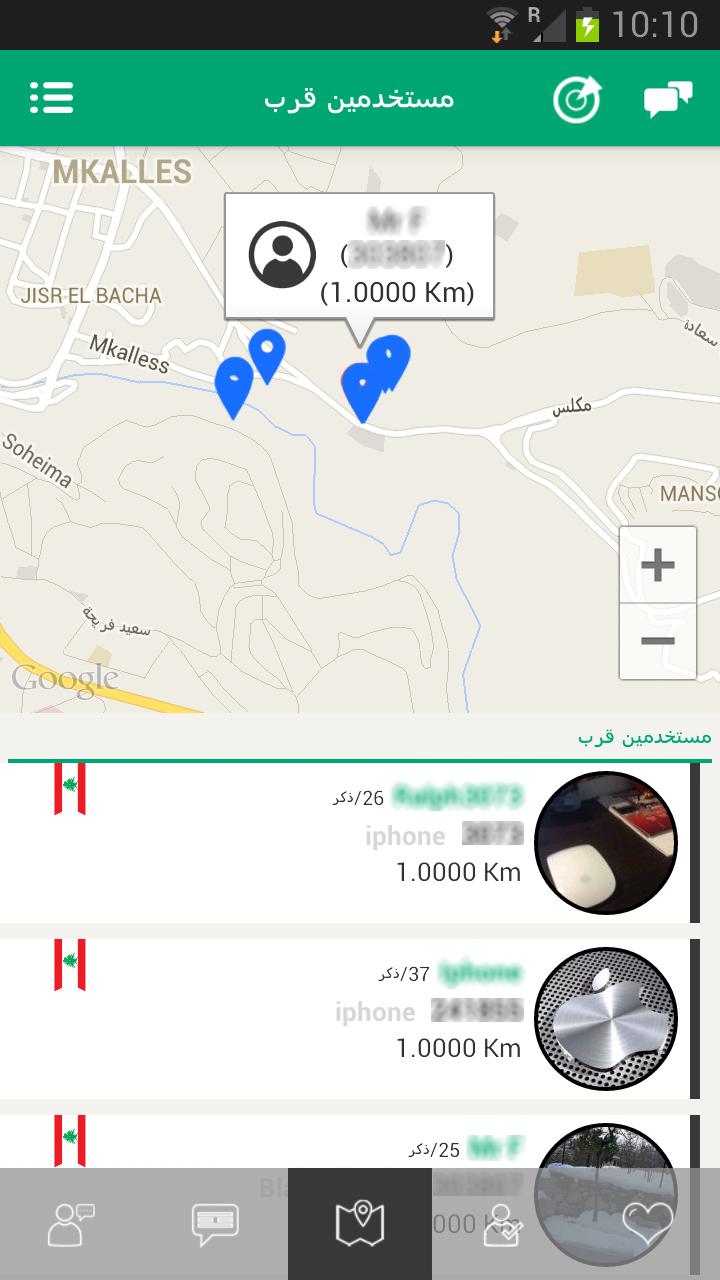Open the chat bubbles icon in header
Viewport: 720px width, 1280px height.
(x=667, y=99)
